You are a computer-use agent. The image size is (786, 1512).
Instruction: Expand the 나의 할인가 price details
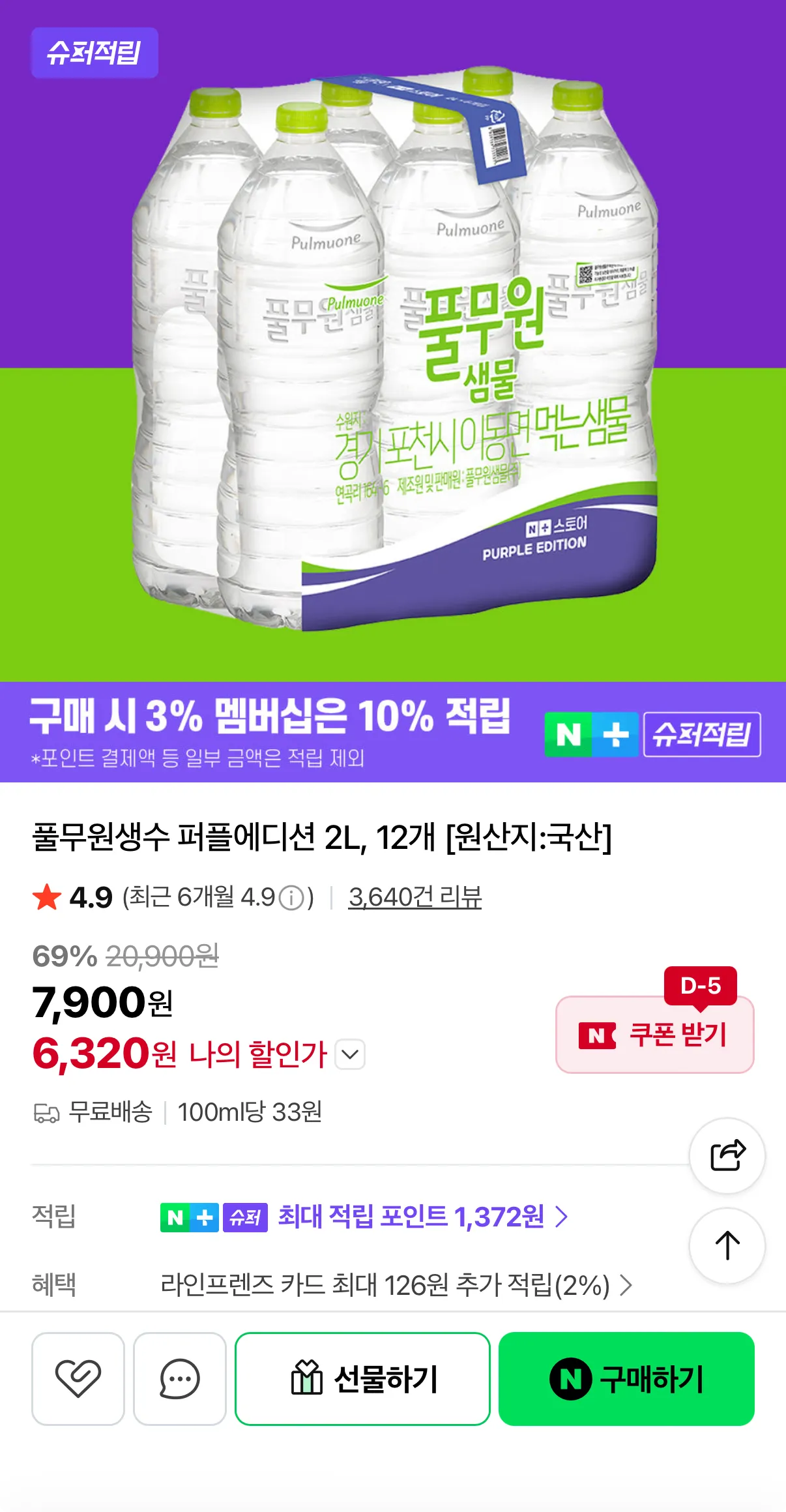coord(350,1054)
